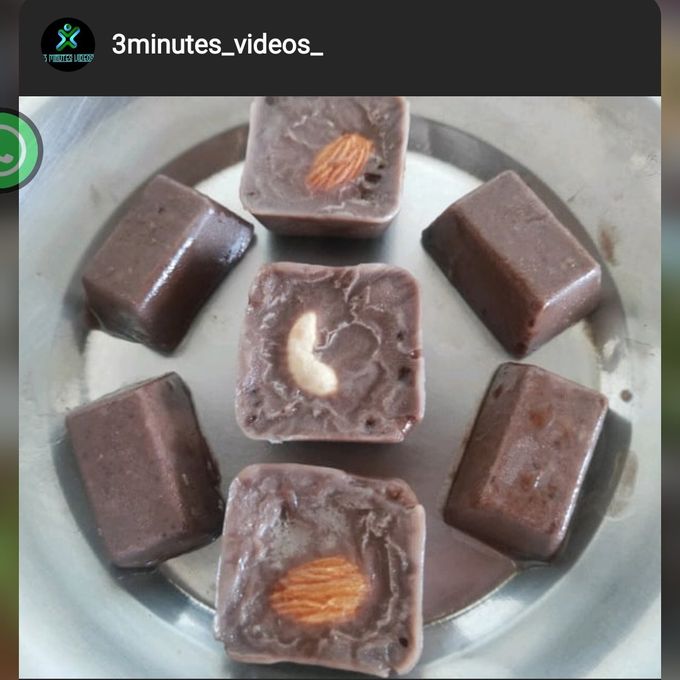The width and height of the screenshot is (680, 680).
Task: Tap the floating WhatsApp bubble
Action: pos(13,151)
